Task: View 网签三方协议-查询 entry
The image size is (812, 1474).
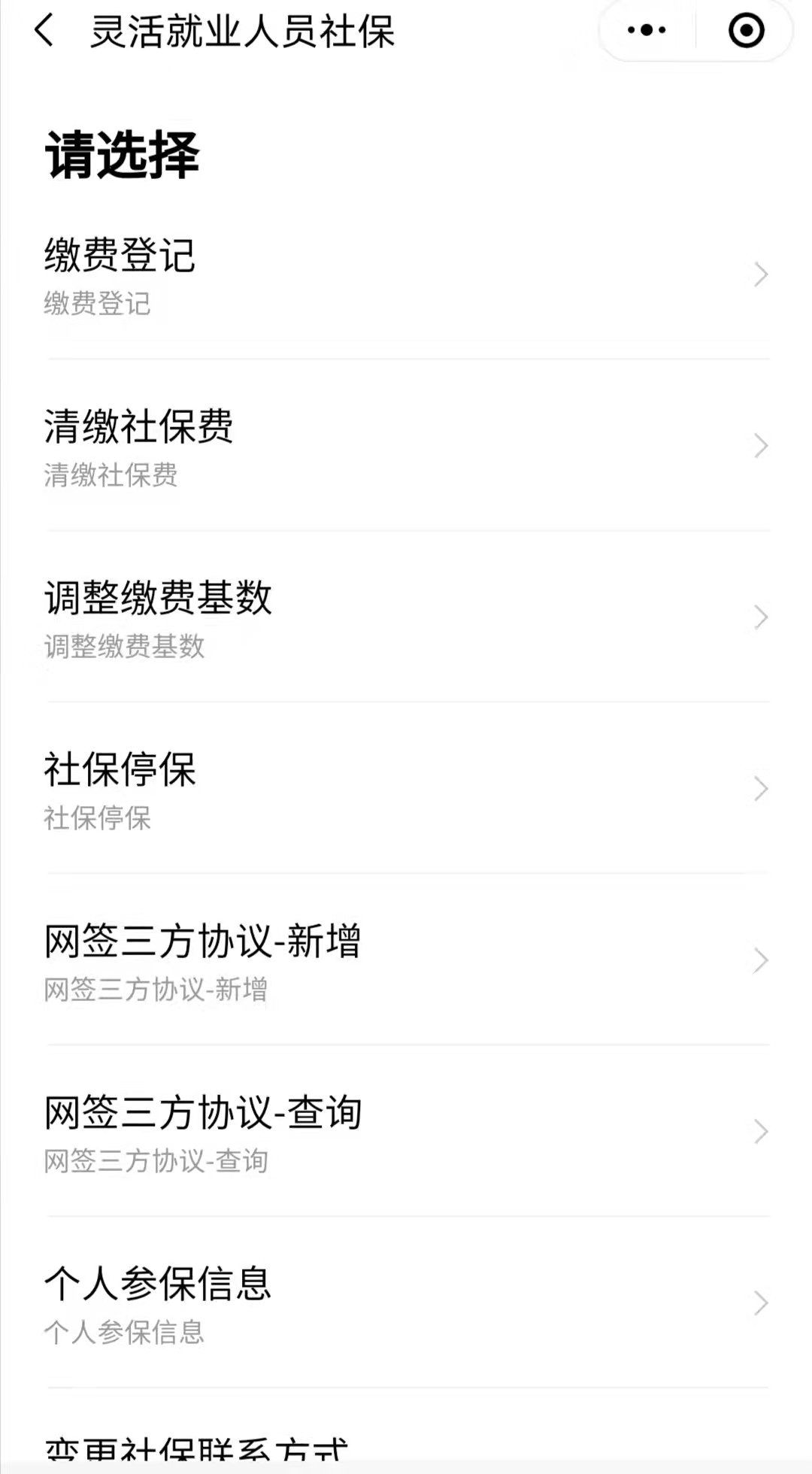Action: click(x=406, y=1132)
